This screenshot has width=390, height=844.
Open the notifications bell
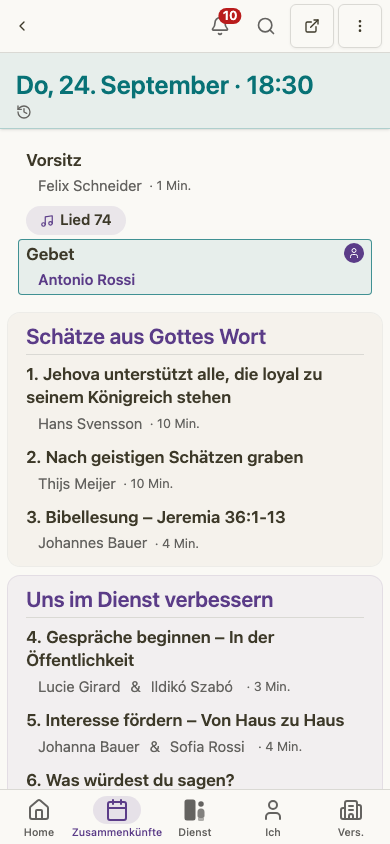pos(220,26)
